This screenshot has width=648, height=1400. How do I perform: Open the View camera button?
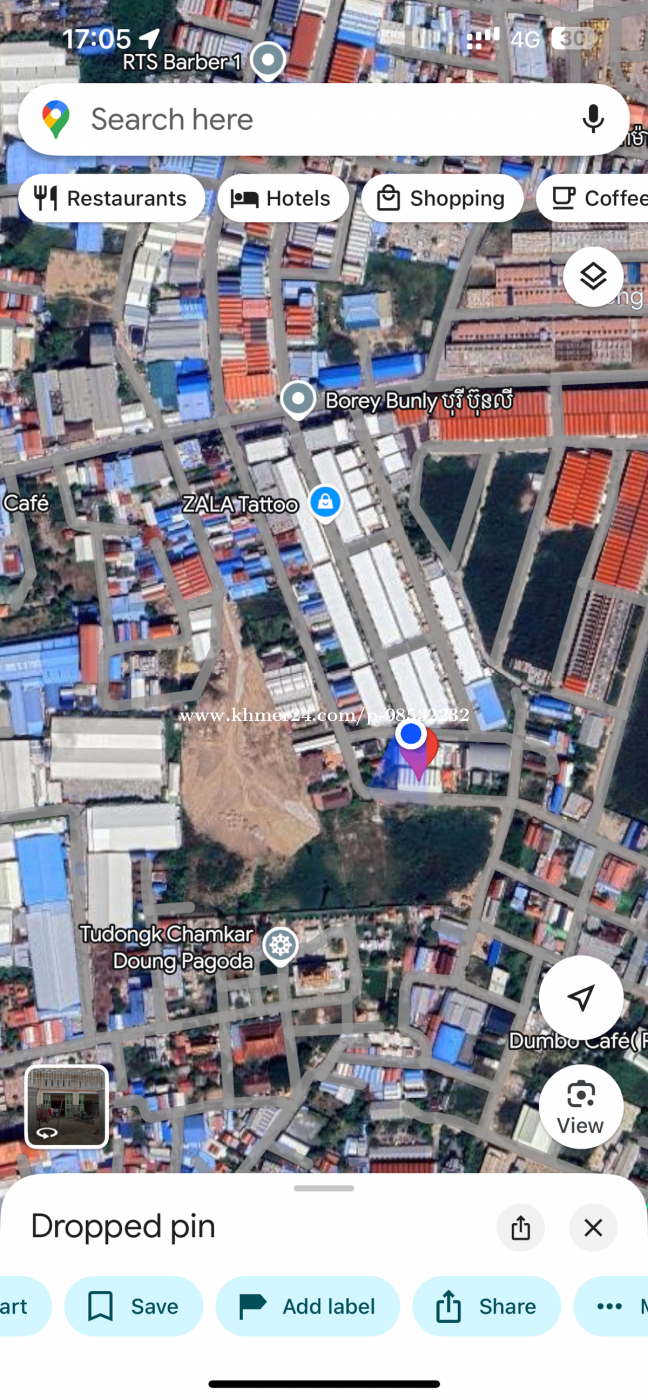coord(581,1106)
